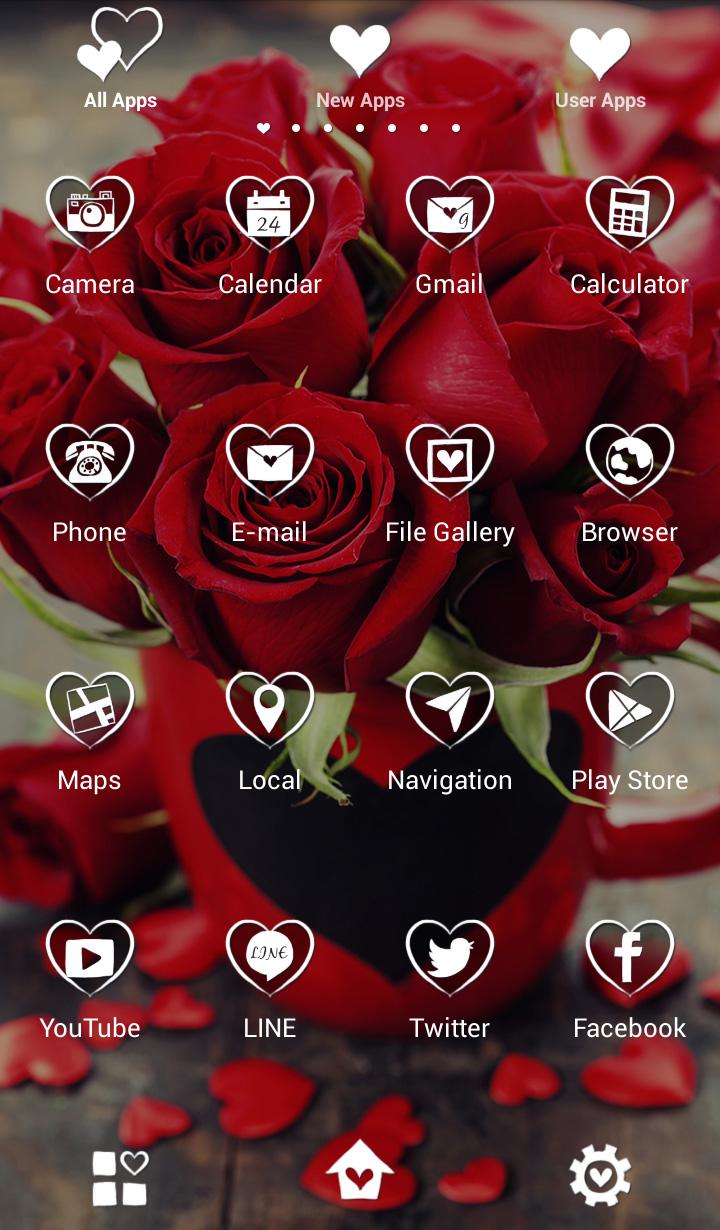Start the Navigation app
The width and height of the screenshot is (720, 1230).
tap(450, 710)
